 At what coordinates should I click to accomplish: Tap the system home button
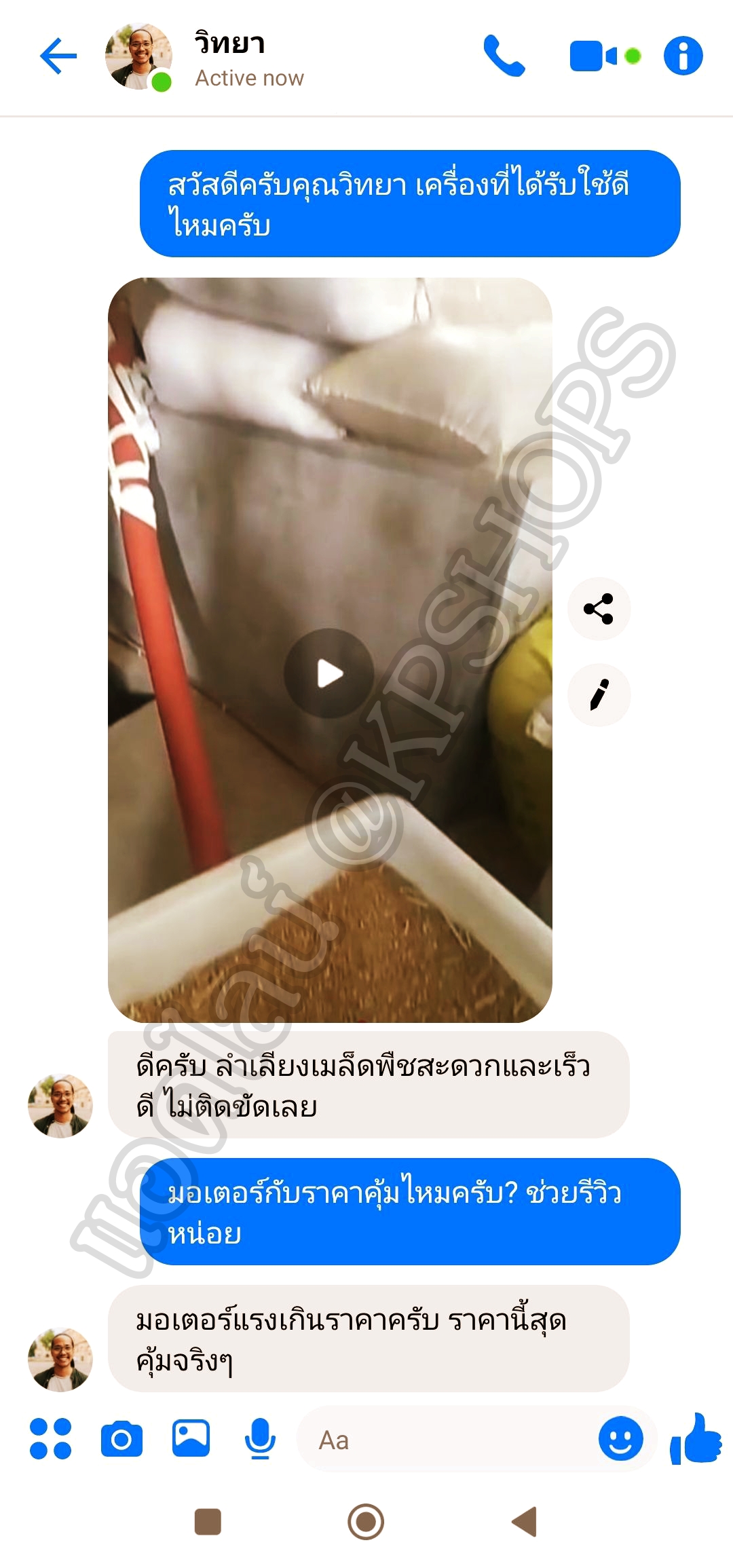coord(366,1522)
